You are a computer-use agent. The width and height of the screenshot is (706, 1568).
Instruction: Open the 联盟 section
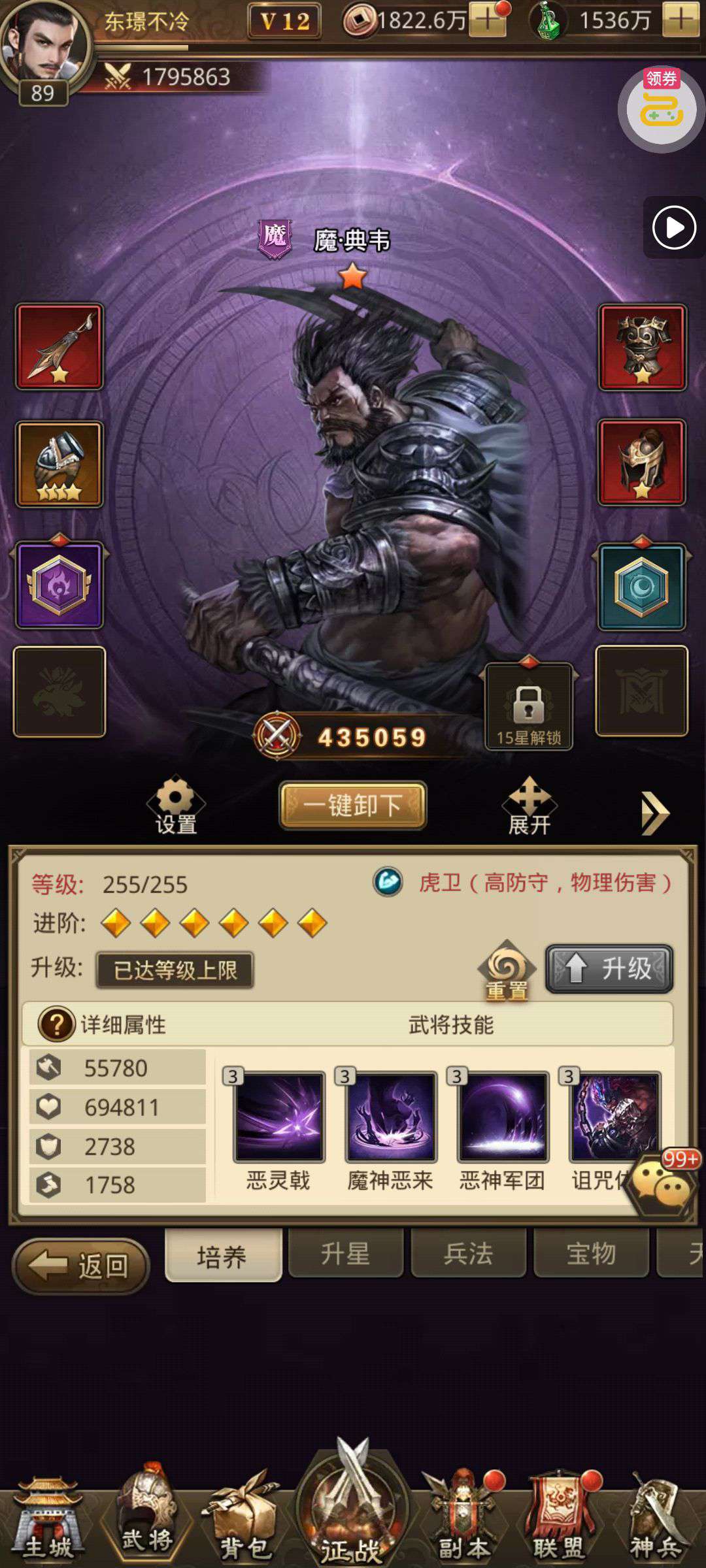click(x=560, y=1519)
